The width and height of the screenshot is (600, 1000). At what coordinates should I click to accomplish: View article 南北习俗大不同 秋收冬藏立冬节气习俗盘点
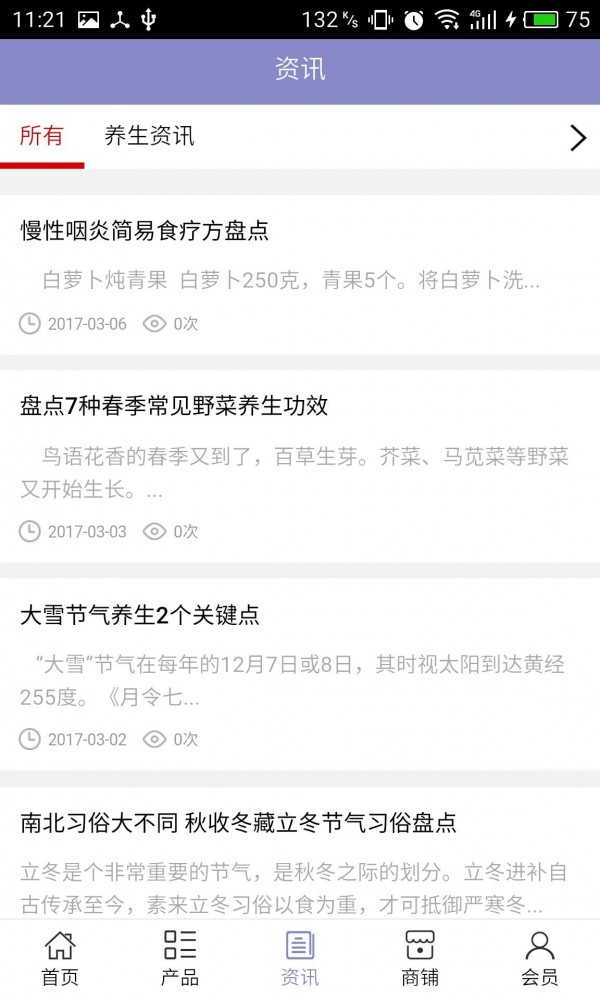pyautogui.click(x=238, y=823)
